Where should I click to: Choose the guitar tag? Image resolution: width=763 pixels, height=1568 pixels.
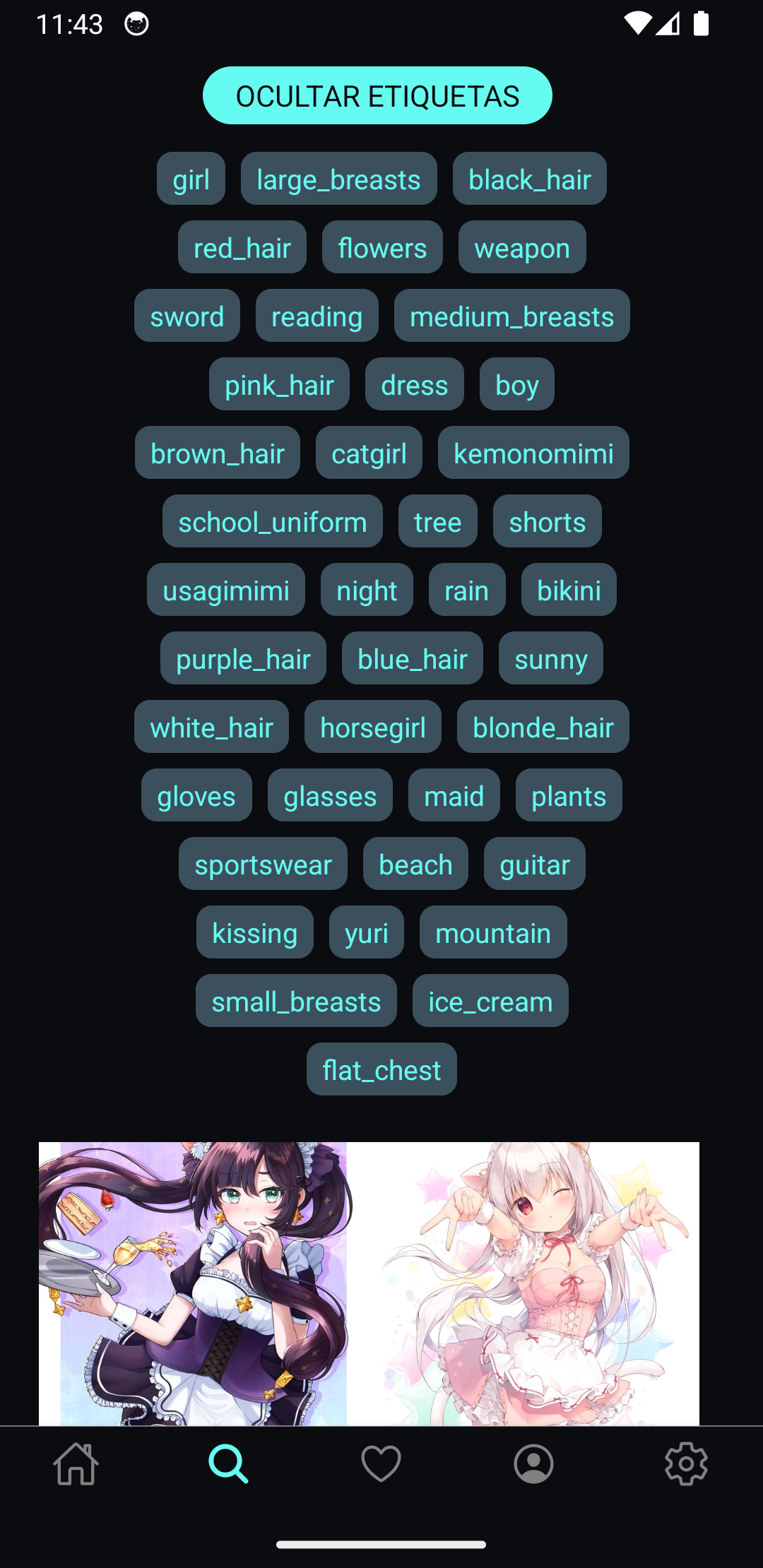(535, 865)
